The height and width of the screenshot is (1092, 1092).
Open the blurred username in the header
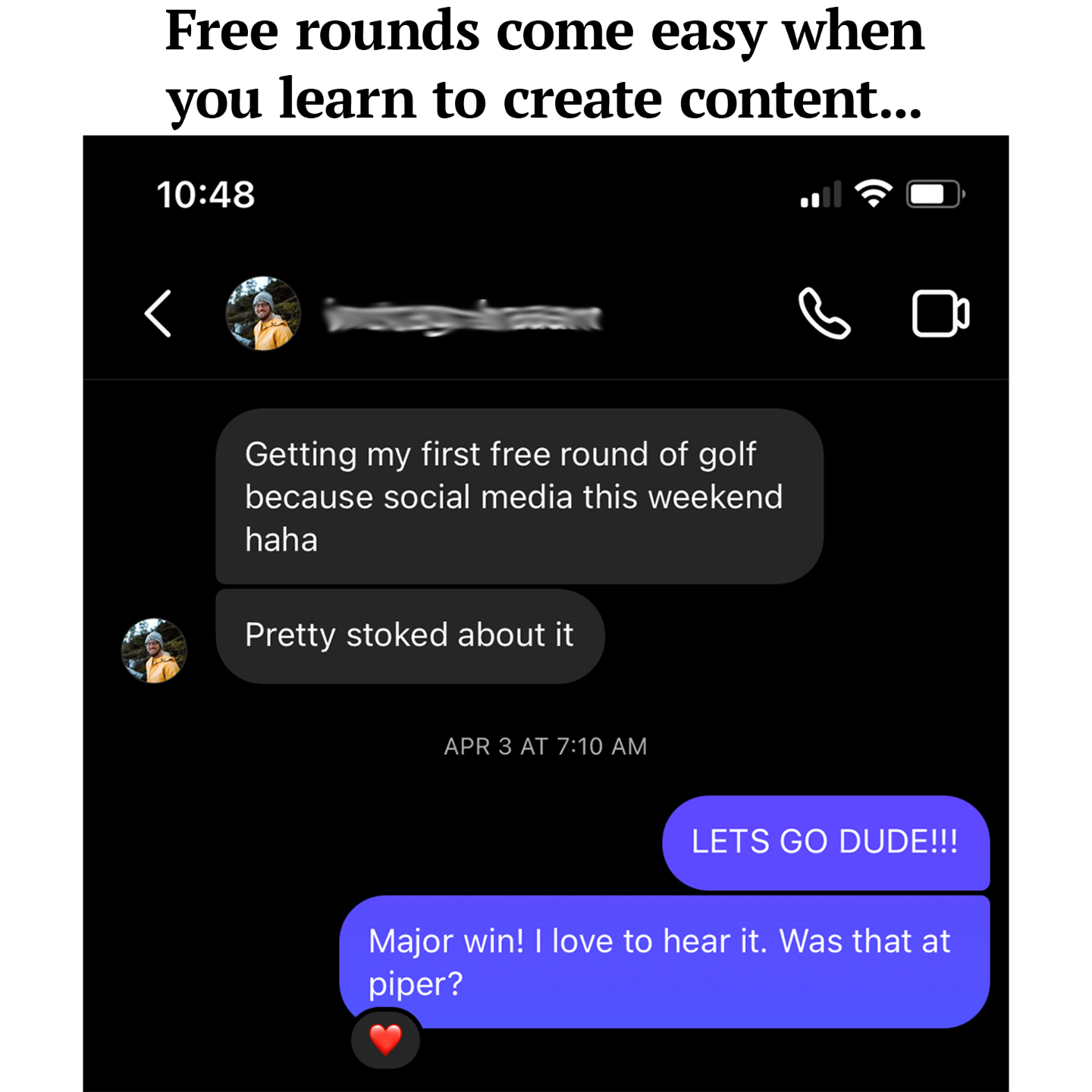click(x=463, y=316)
